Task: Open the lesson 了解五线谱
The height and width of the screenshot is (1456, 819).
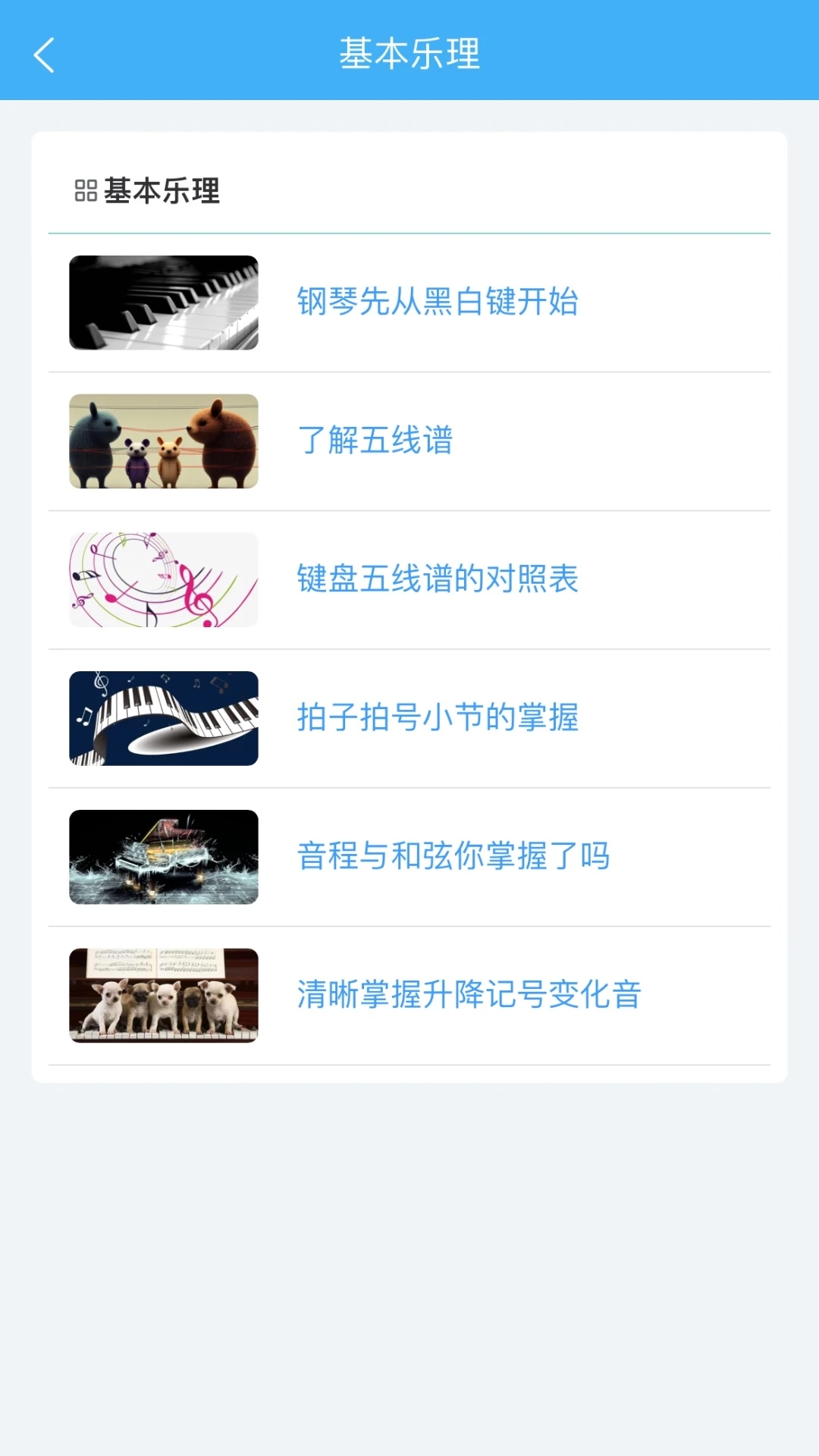Action: (x=409, y=441)
